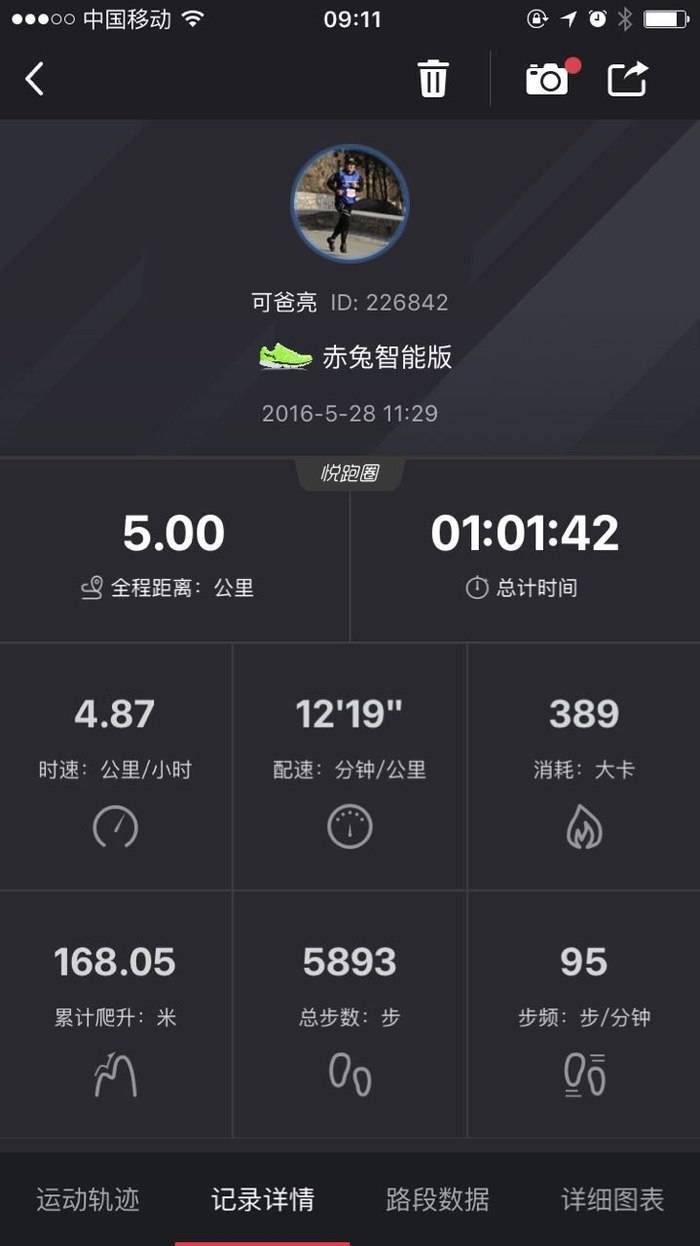Tap the 悦跑圈 label handle

click(350, 474)
